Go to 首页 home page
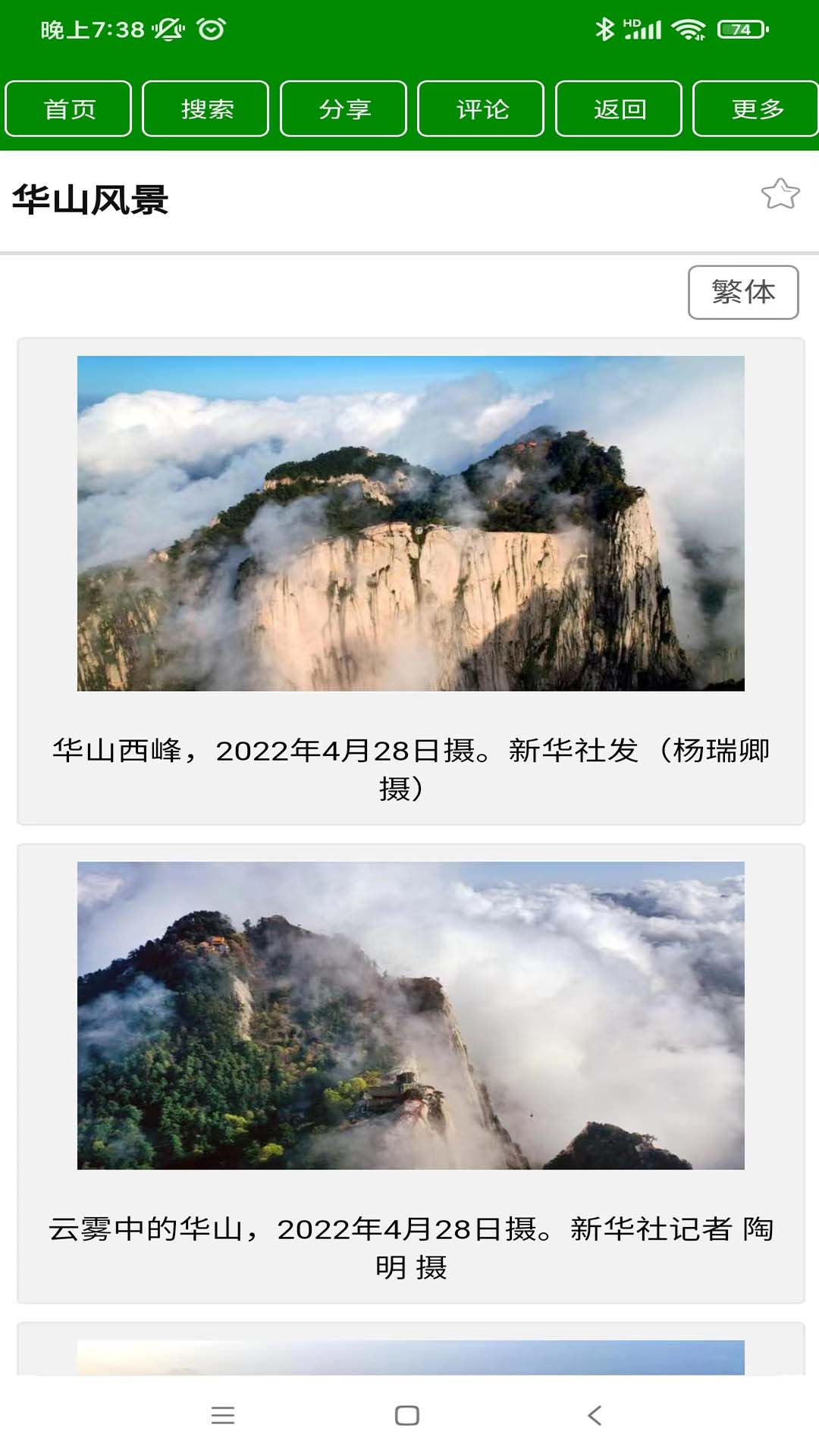 pyautogui.click(x=69, y=109)
